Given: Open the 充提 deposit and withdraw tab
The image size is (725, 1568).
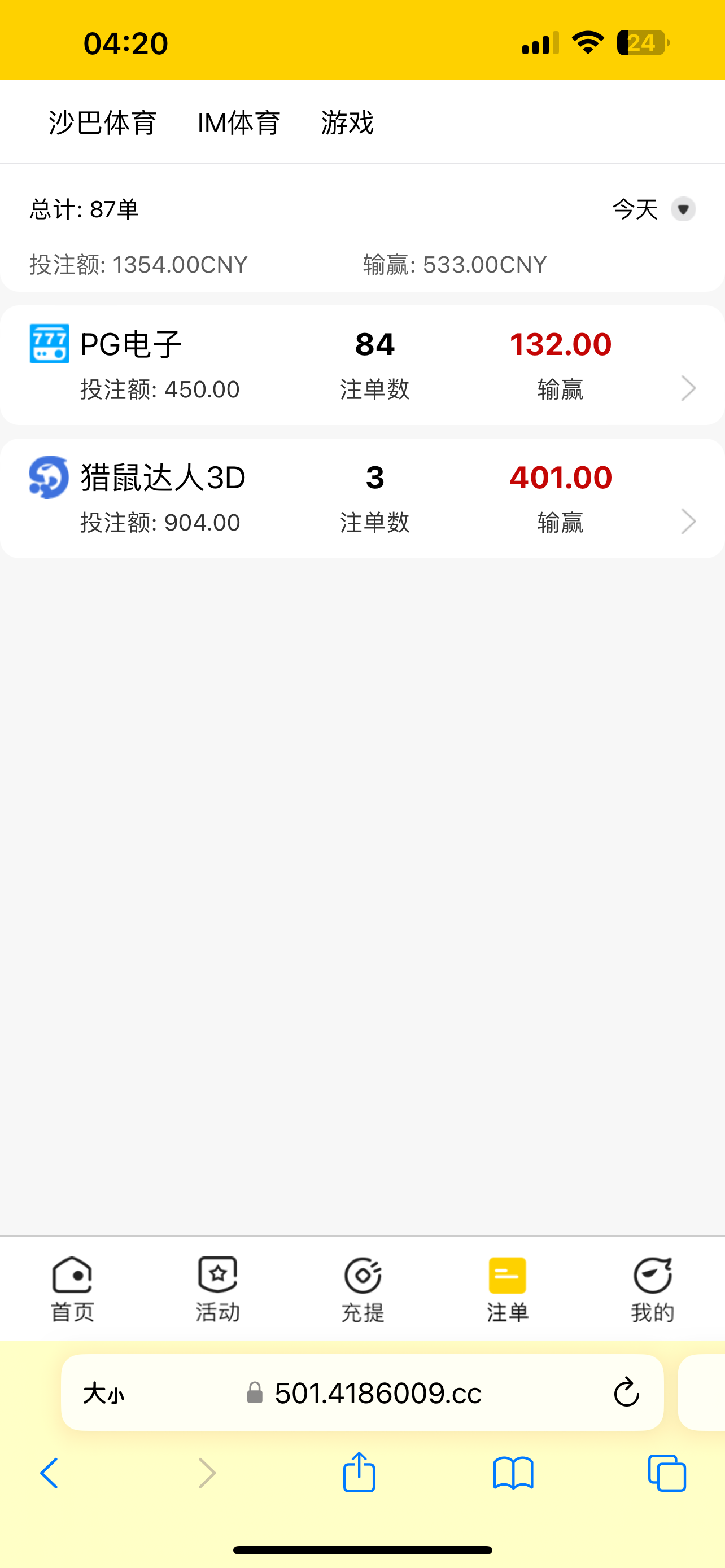Looking at the screenshot, I should 363,1290.
